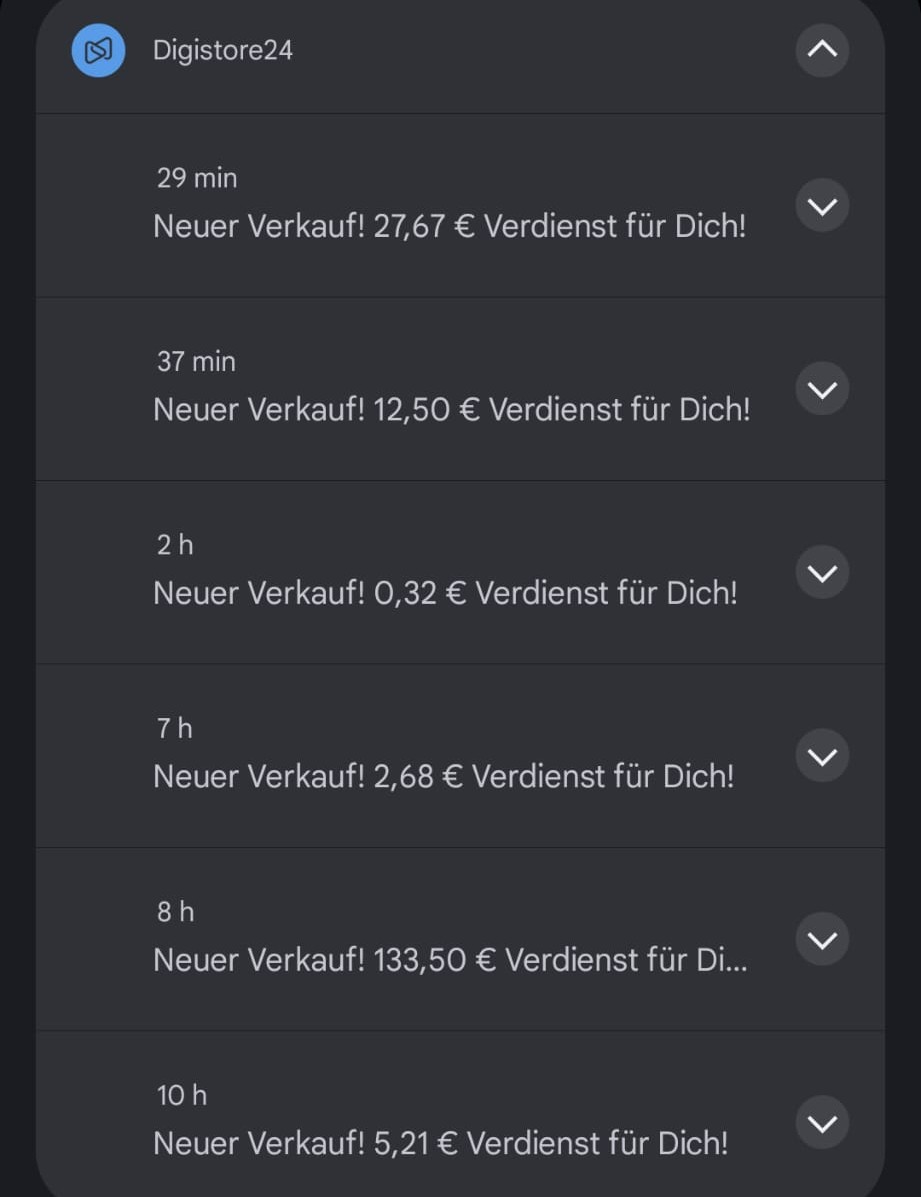Expand the 5,21 € sale notification

(822, 1123)
